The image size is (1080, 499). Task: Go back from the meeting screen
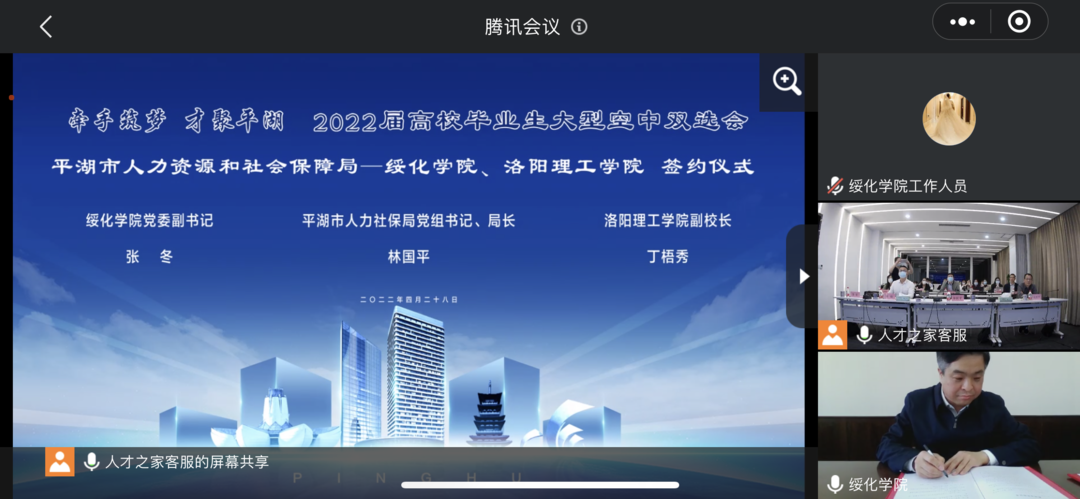pos(46,27)
